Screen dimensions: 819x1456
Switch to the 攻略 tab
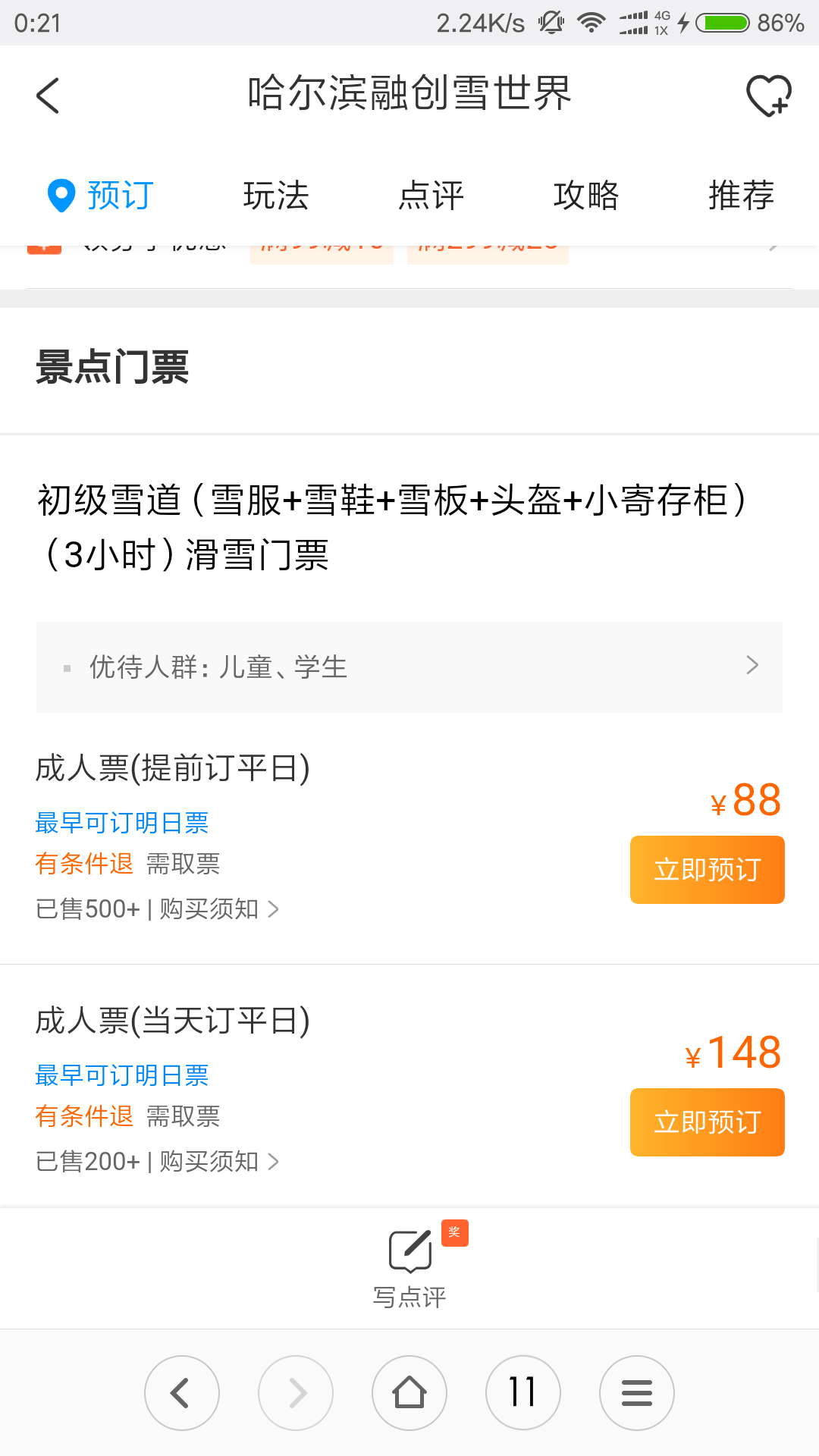pos(586,196)
